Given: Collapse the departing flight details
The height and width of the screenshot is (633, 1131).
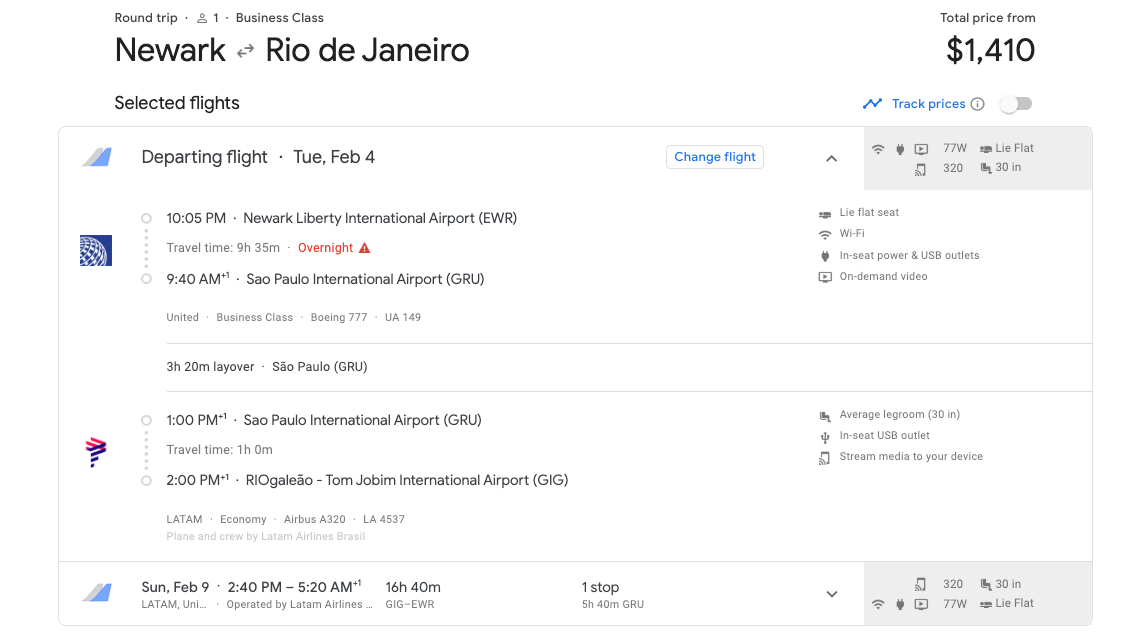Looking at the screenshot, I should point(831,158).
